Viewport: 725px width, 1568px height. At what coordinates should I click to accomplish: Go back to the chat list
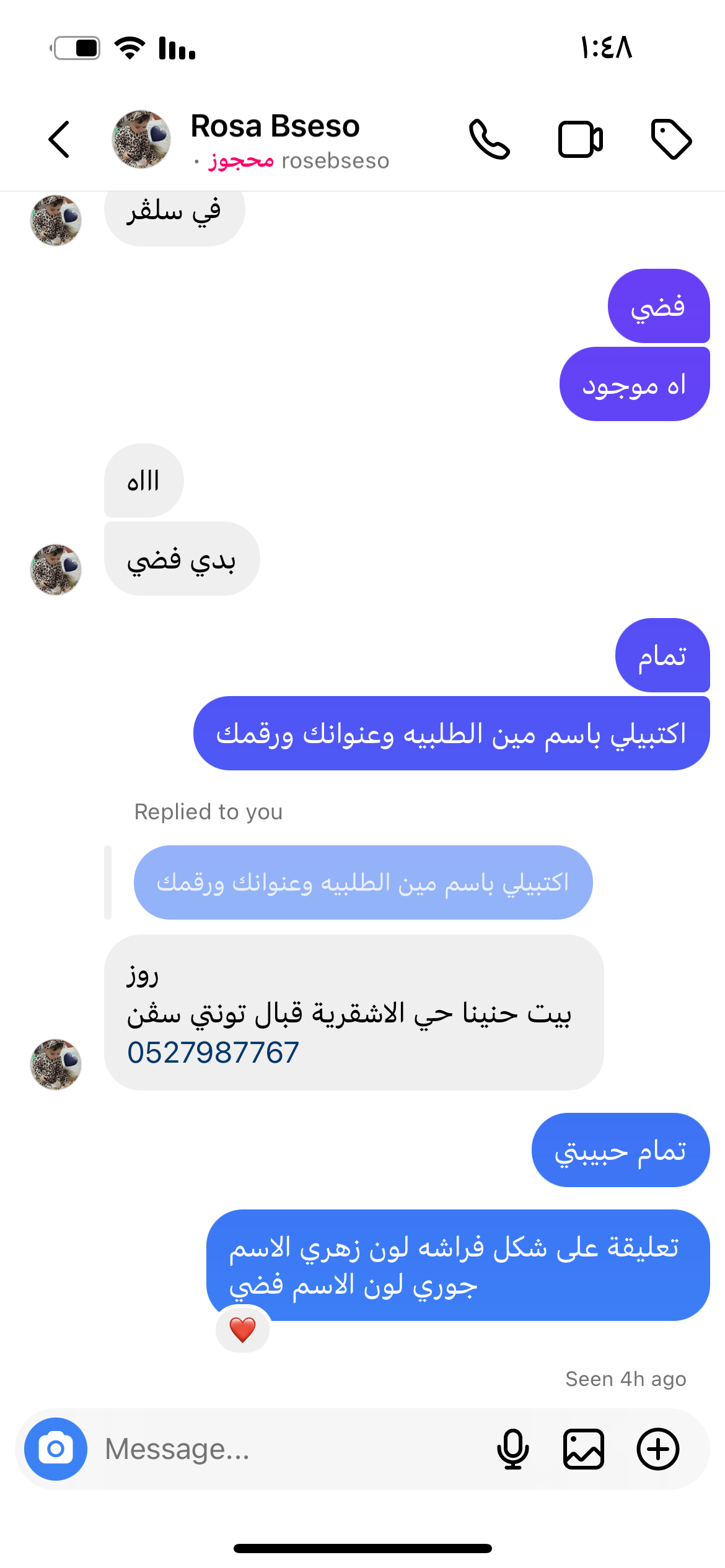[59, 139]
